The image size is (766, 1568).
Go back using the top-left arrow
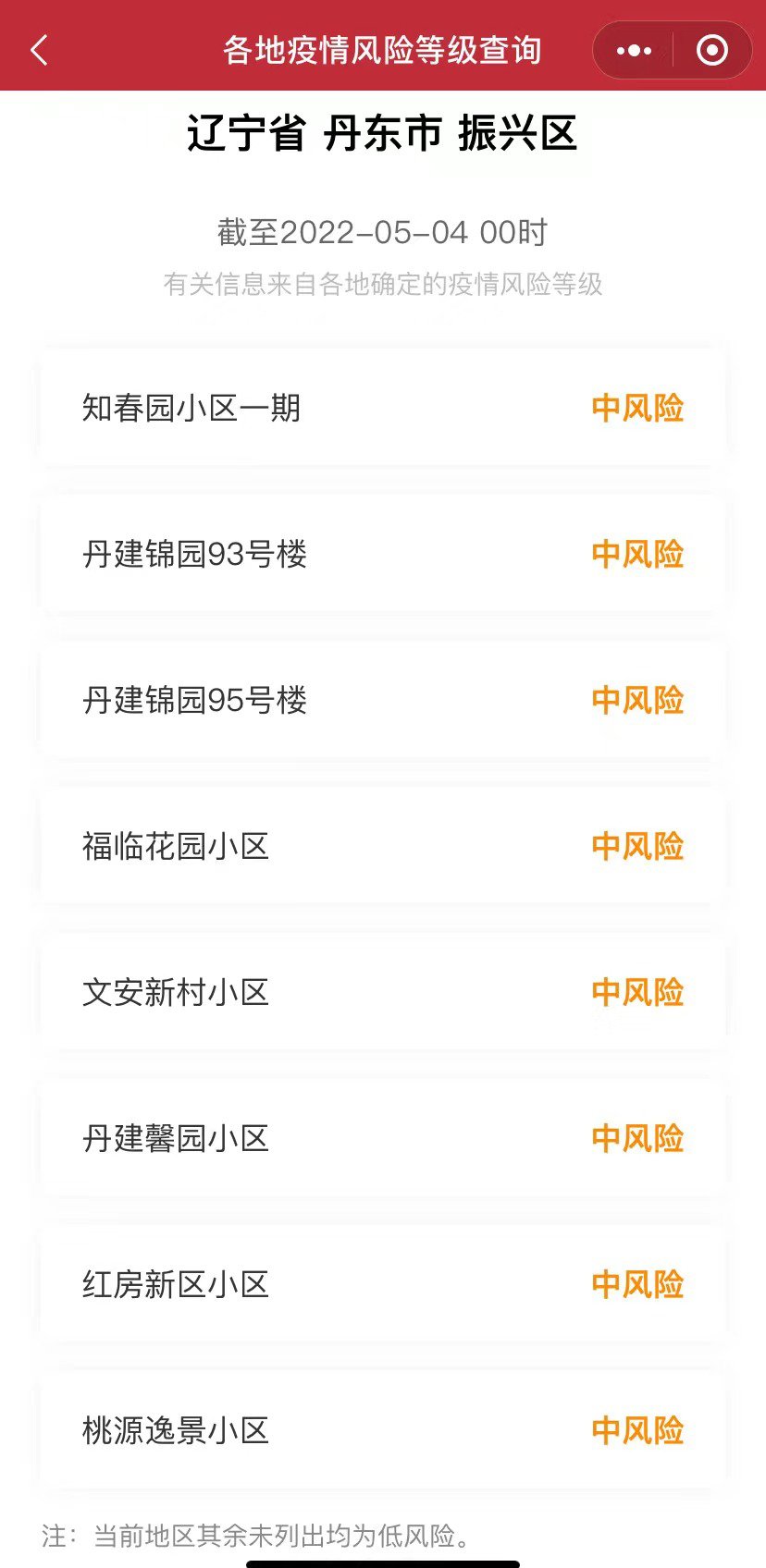tap(39, 50)
